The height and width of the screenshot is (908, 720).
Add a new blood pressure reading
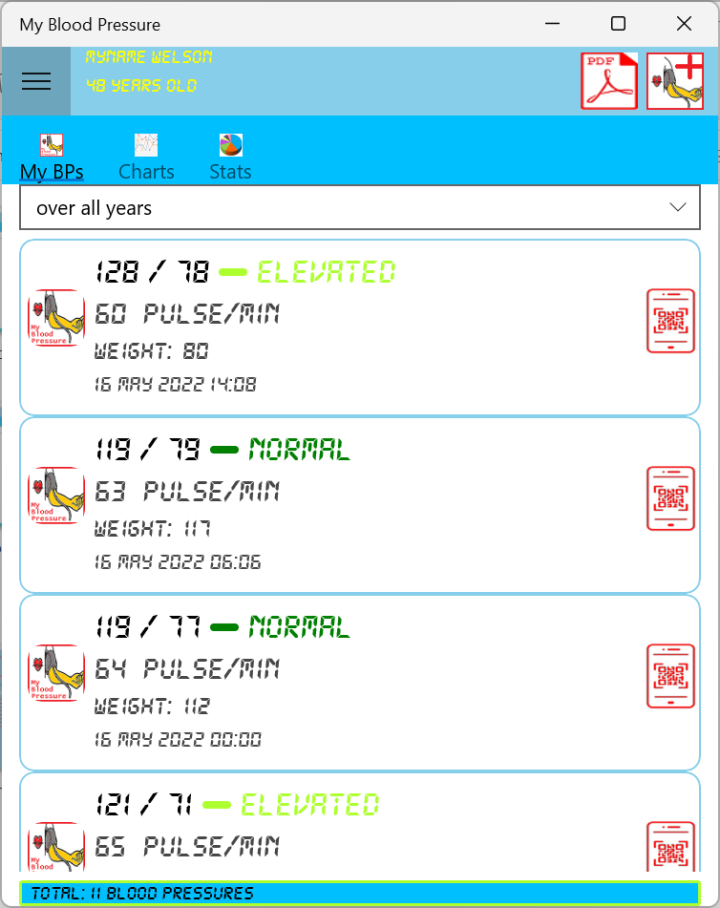675,81
